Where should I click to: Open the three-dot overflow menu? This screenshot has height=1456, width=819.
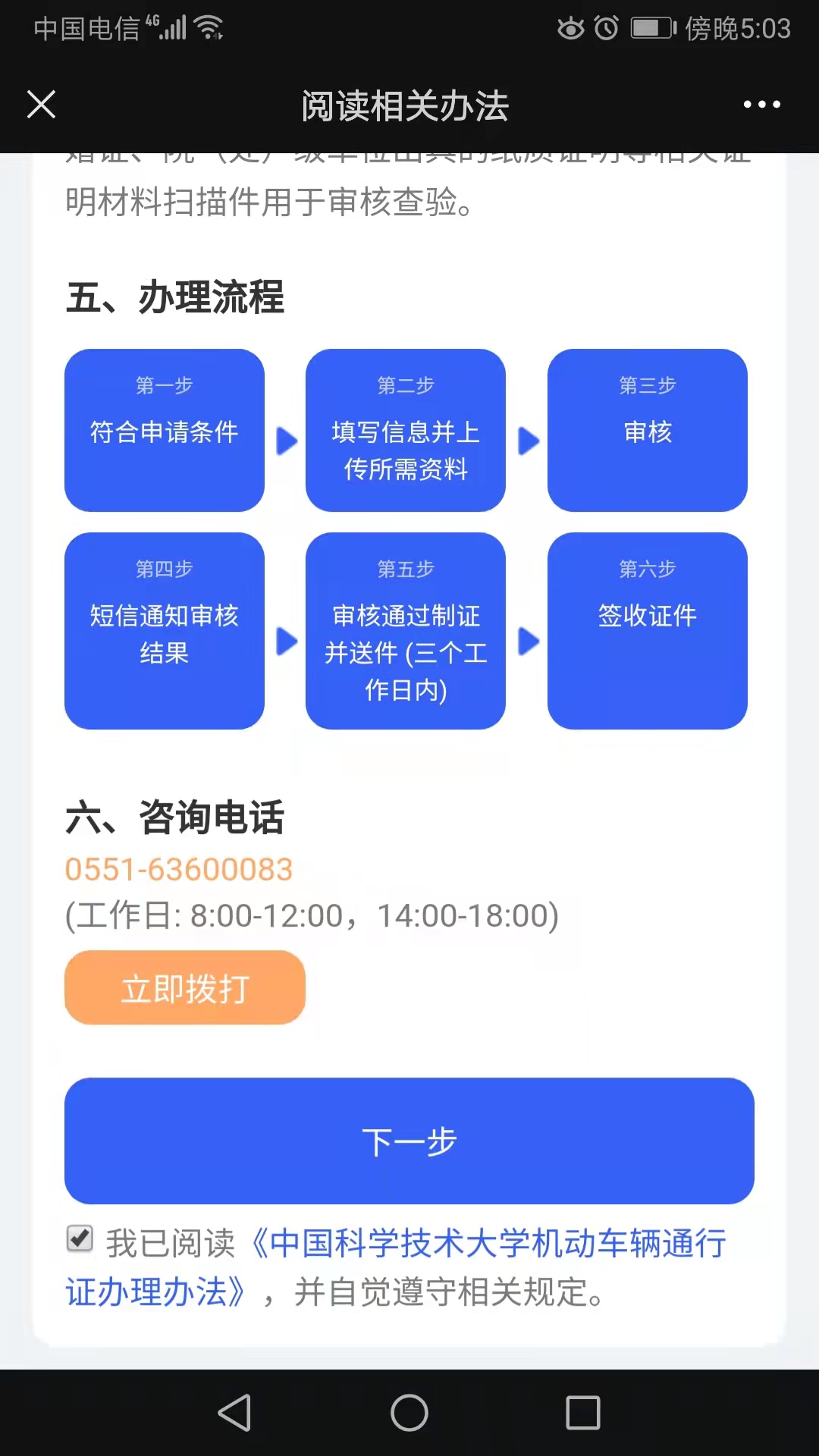761,105
